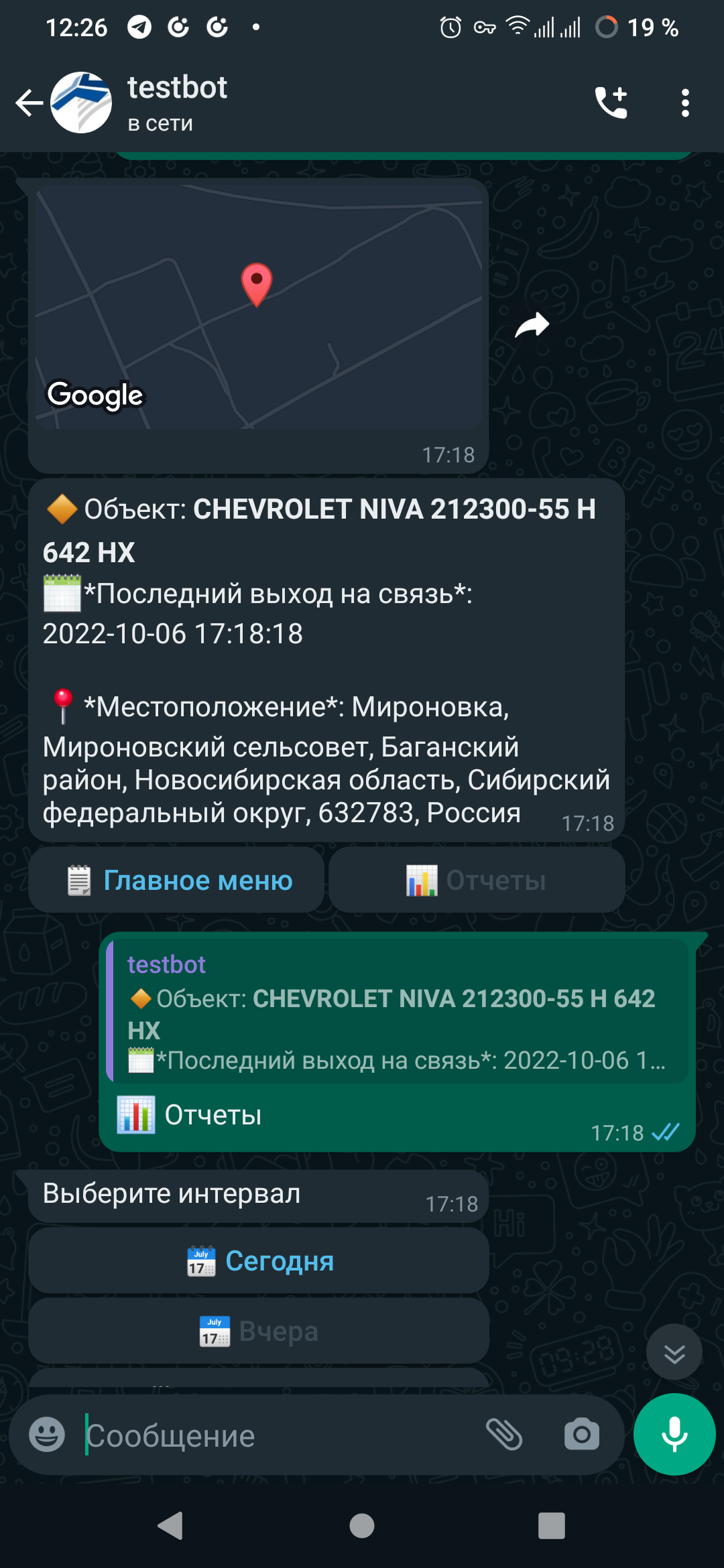Attach a file to the message

504,1435
